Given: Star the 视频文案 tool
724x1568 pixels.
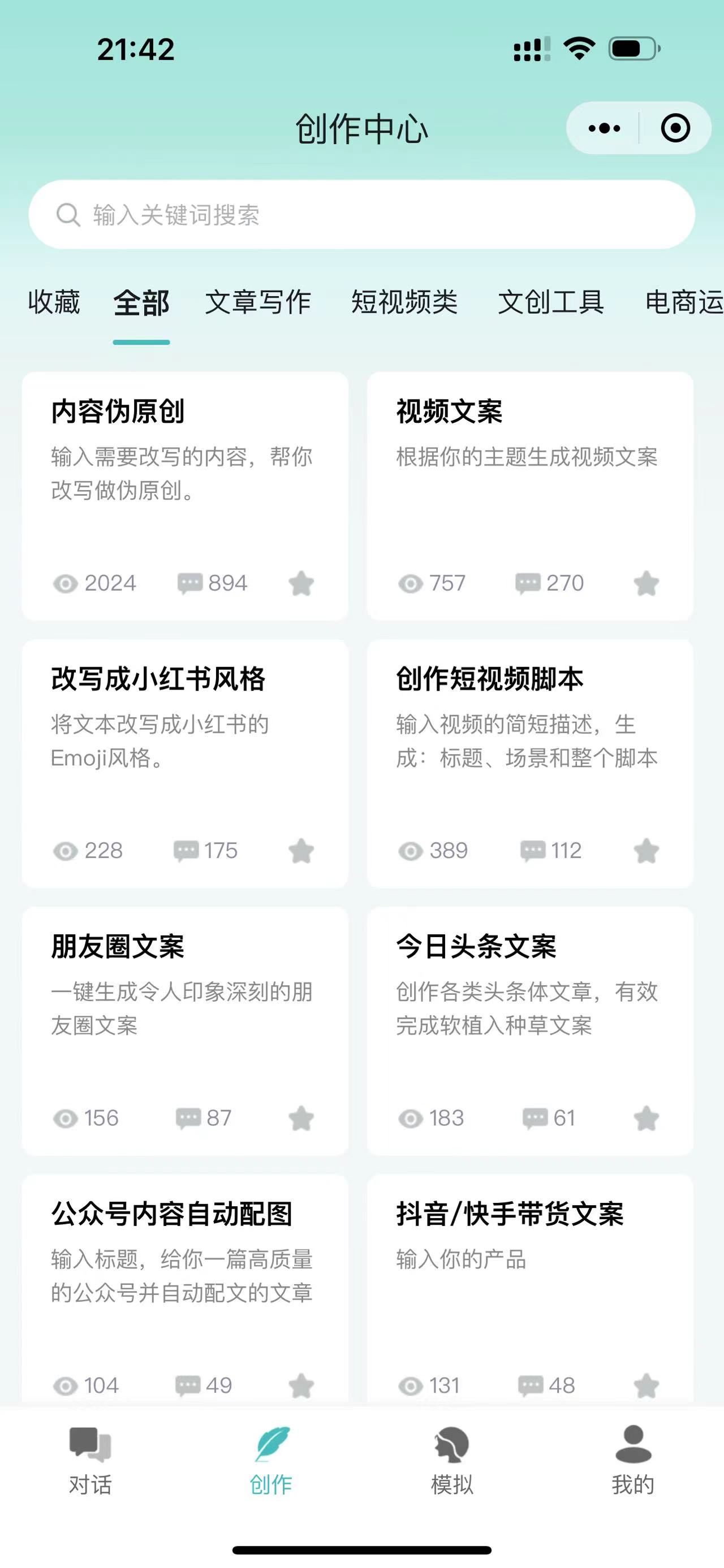Looking at the screenshot, I should (x=646, y=584).
